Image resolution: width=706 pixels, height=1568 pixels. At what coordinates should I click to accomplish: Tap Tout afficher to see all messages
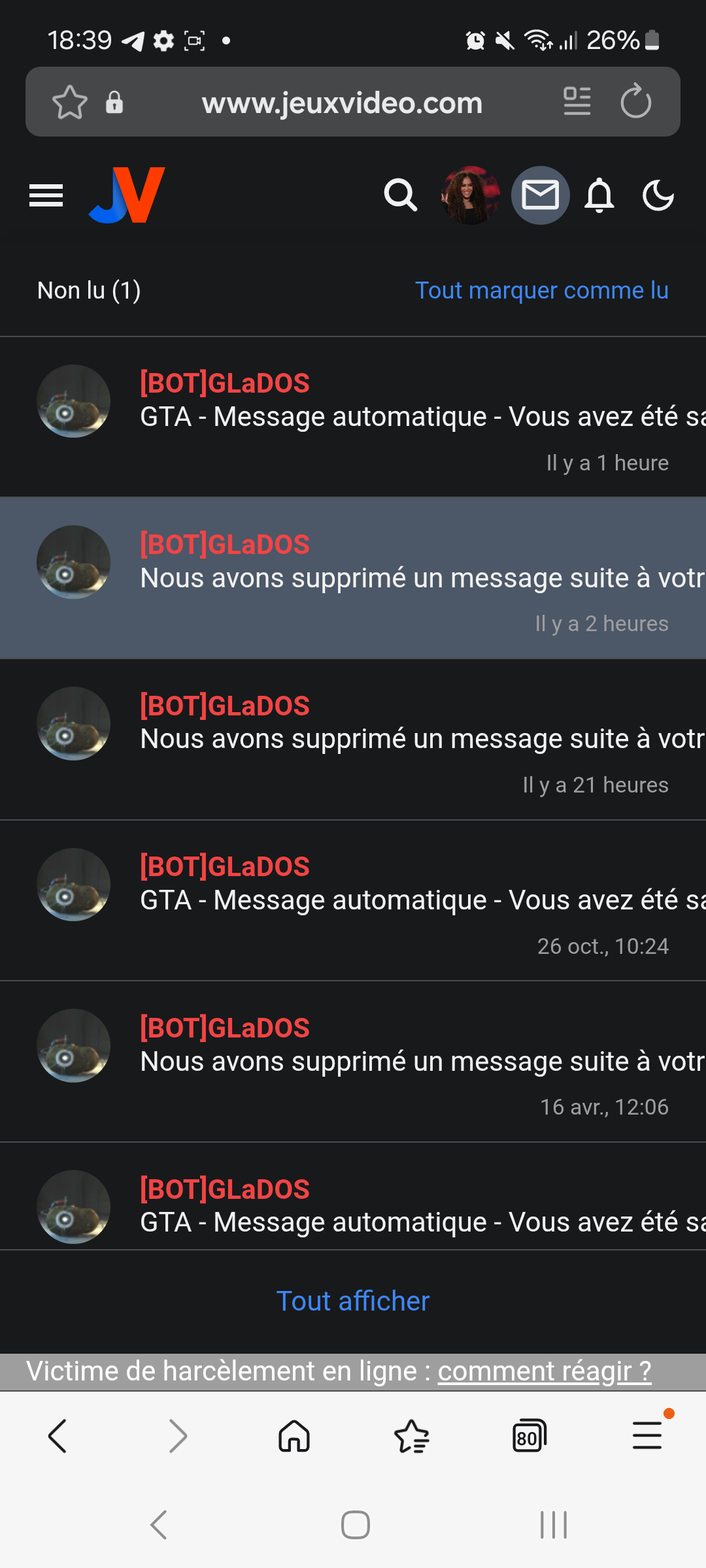click(353, 1301)
